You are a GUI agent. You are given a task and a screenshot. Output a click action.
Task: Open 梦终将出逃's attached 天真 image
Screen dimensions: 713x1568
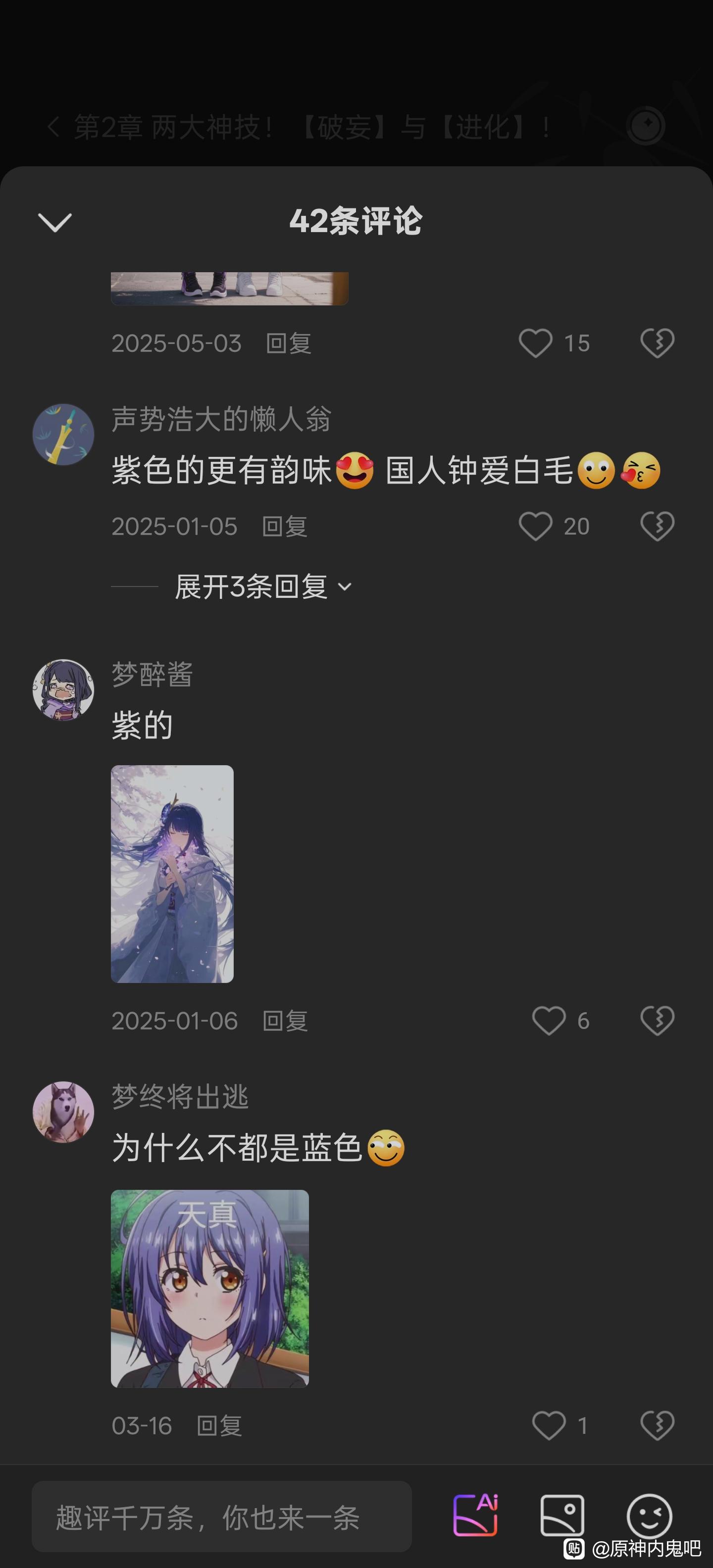[x=209, y=1289]
